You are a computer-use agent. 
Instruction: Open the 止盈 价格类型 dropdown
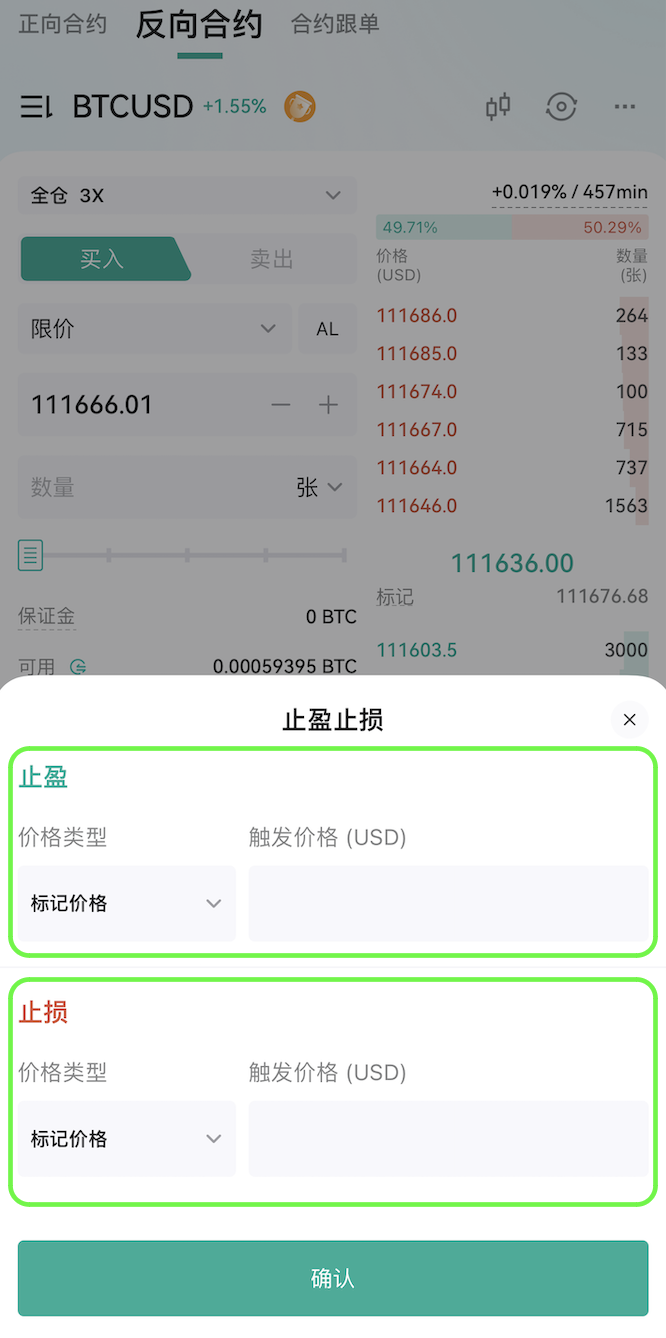[127, 903]
